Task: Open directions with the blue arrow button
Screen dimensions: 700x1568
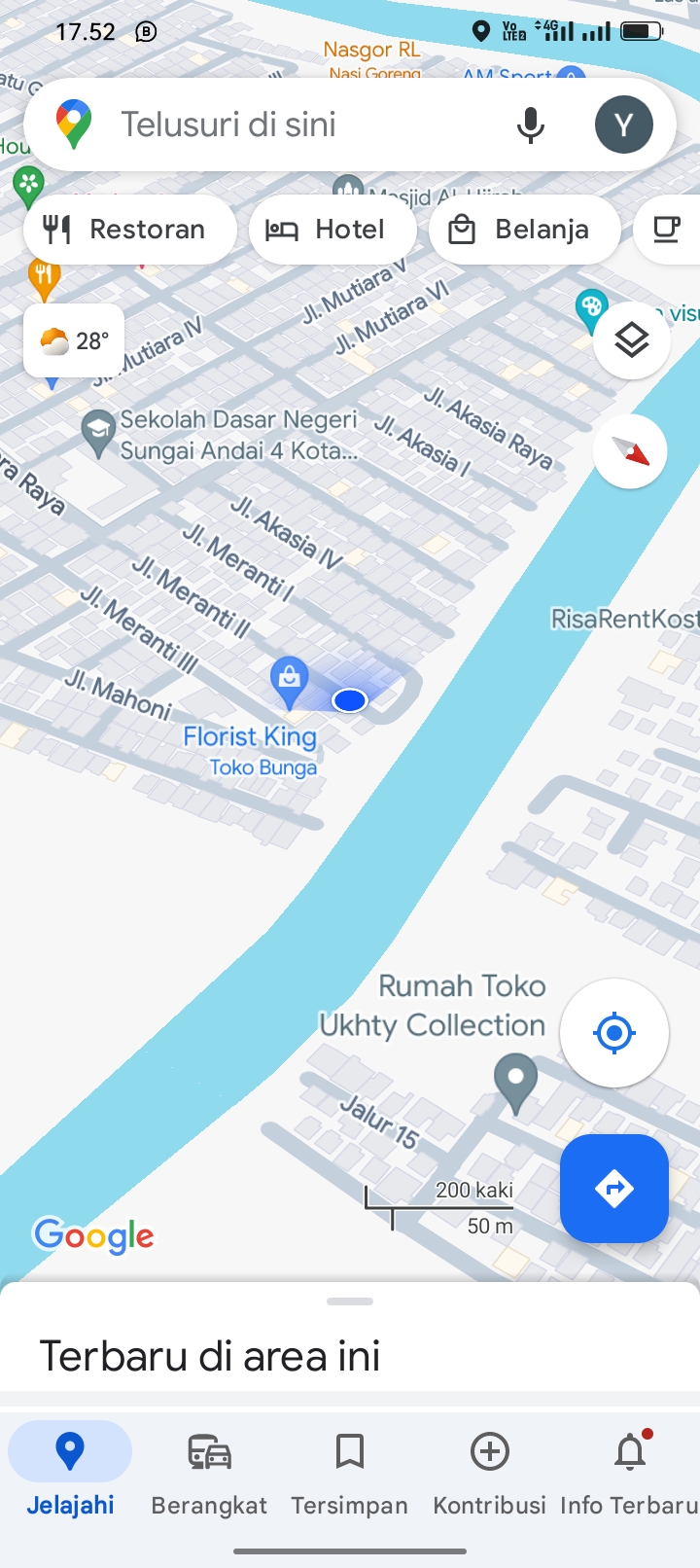Action: click(613, 1188)
